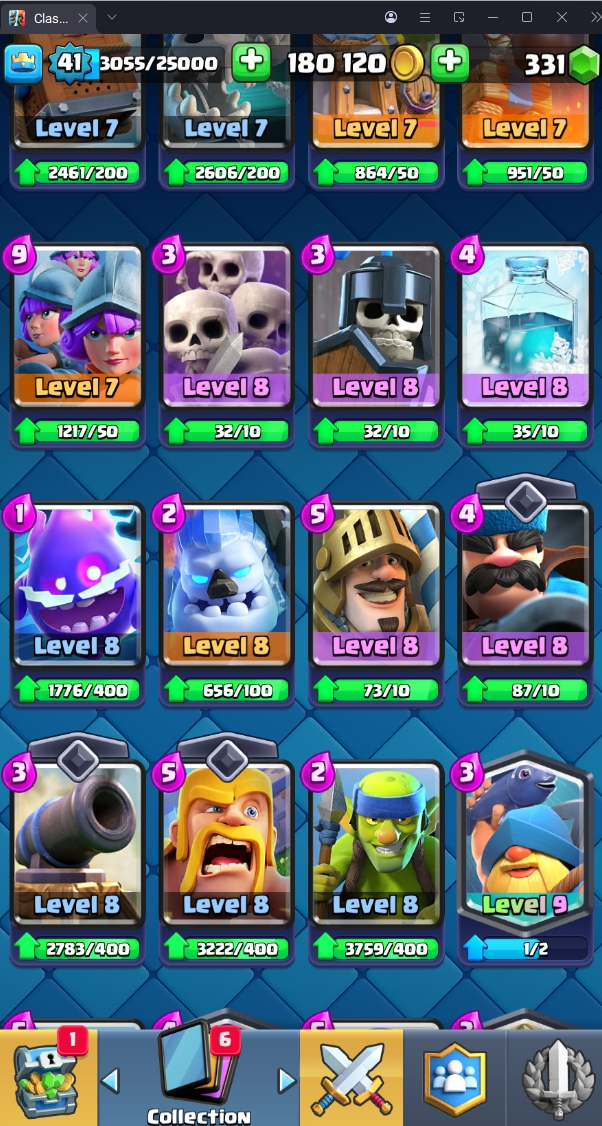Select the Hunter card 87/10
This screenshot has width=602, height=1126.
[525, 590]
